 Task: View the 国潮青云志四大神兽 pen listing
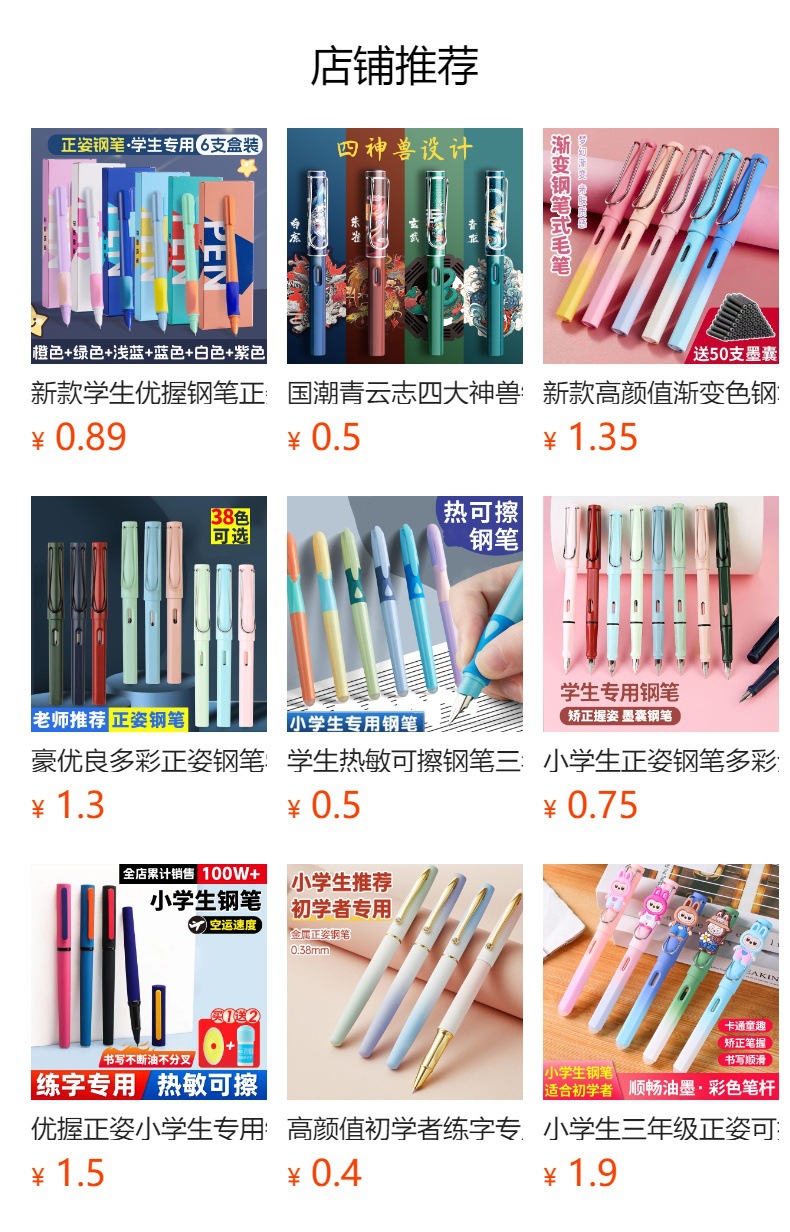[404, 246]
